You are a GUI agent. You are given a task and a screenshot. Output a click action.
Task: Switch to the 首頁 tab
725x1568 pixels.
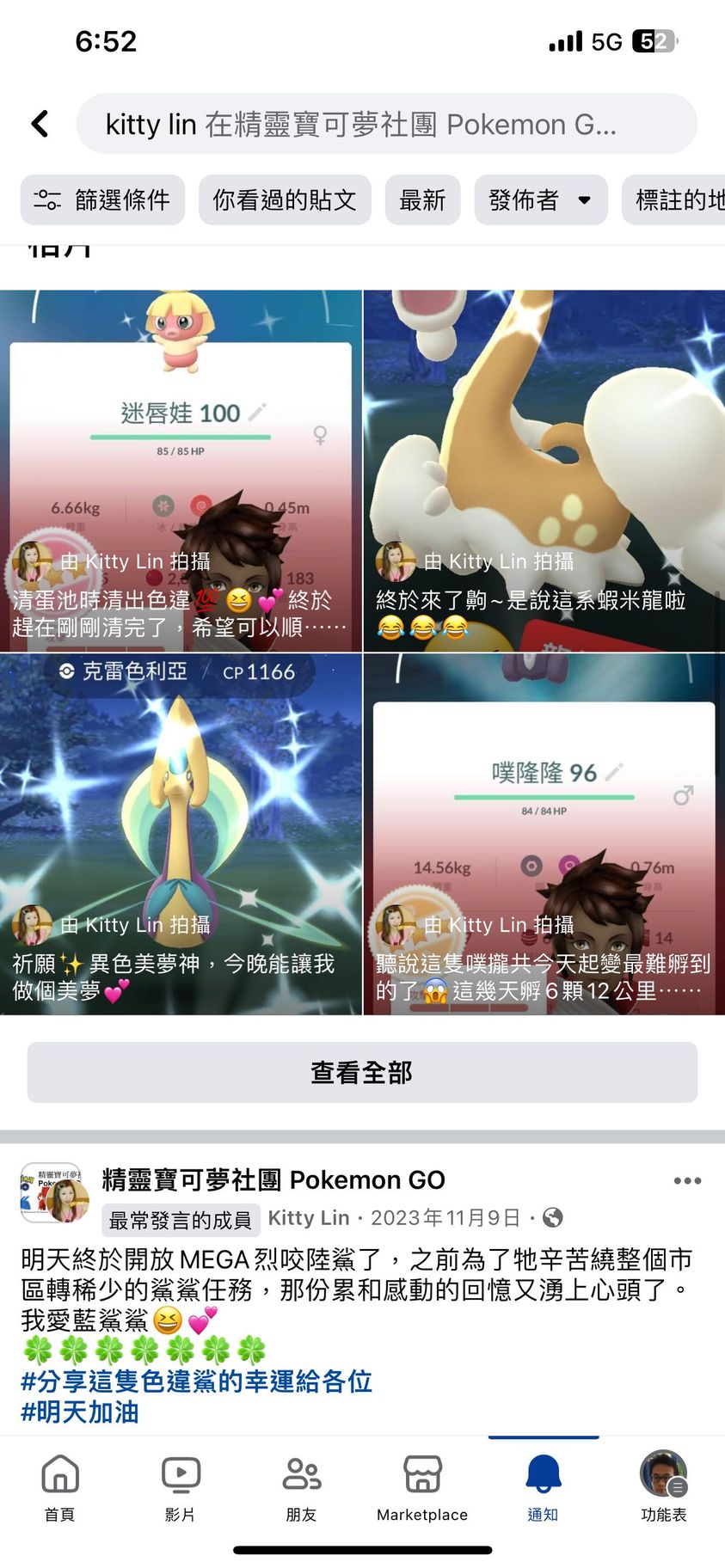[60, 1487]
